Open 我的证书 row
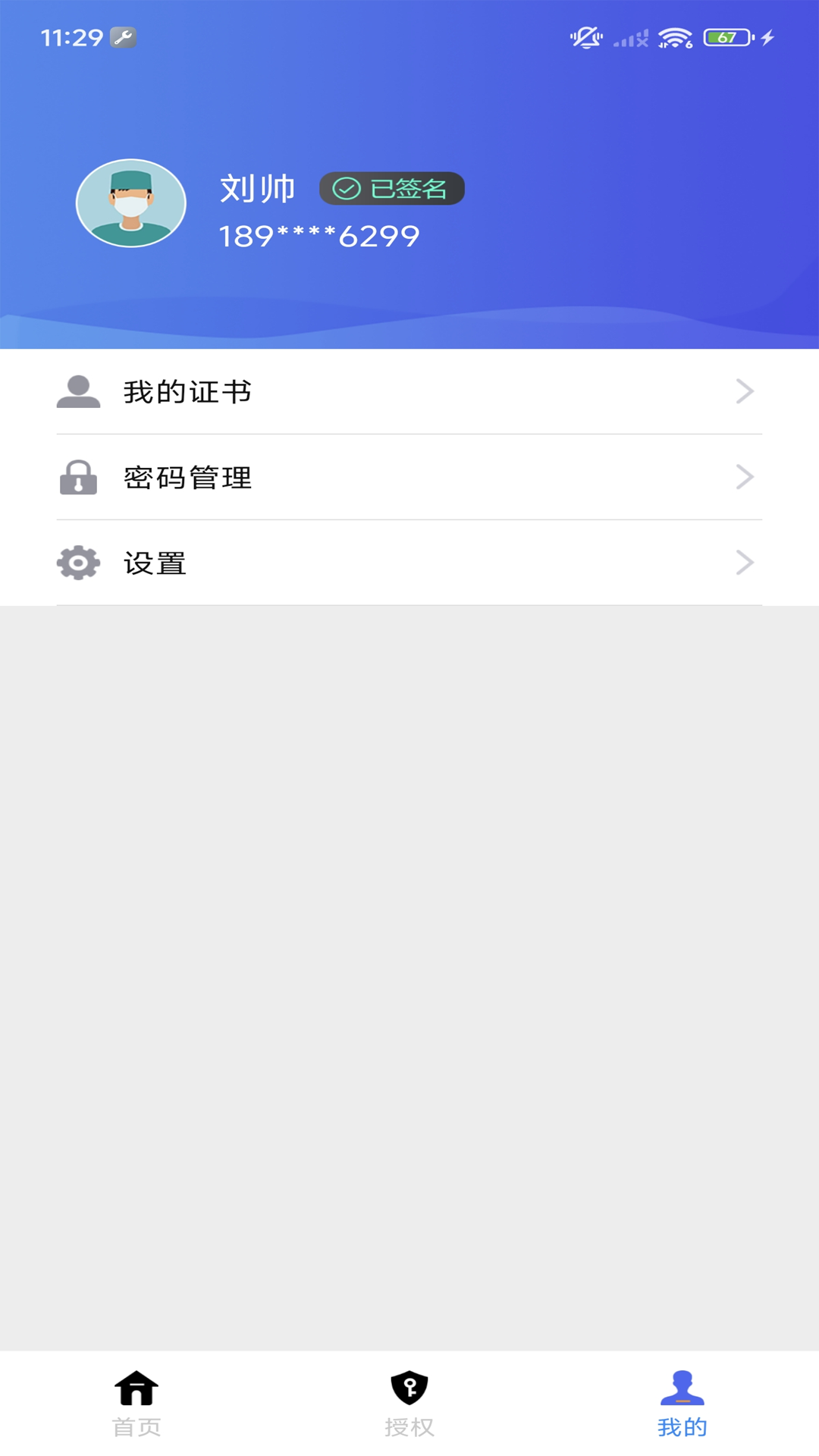The height and width of the screenshot is (1456, 819). click(409, 392)
